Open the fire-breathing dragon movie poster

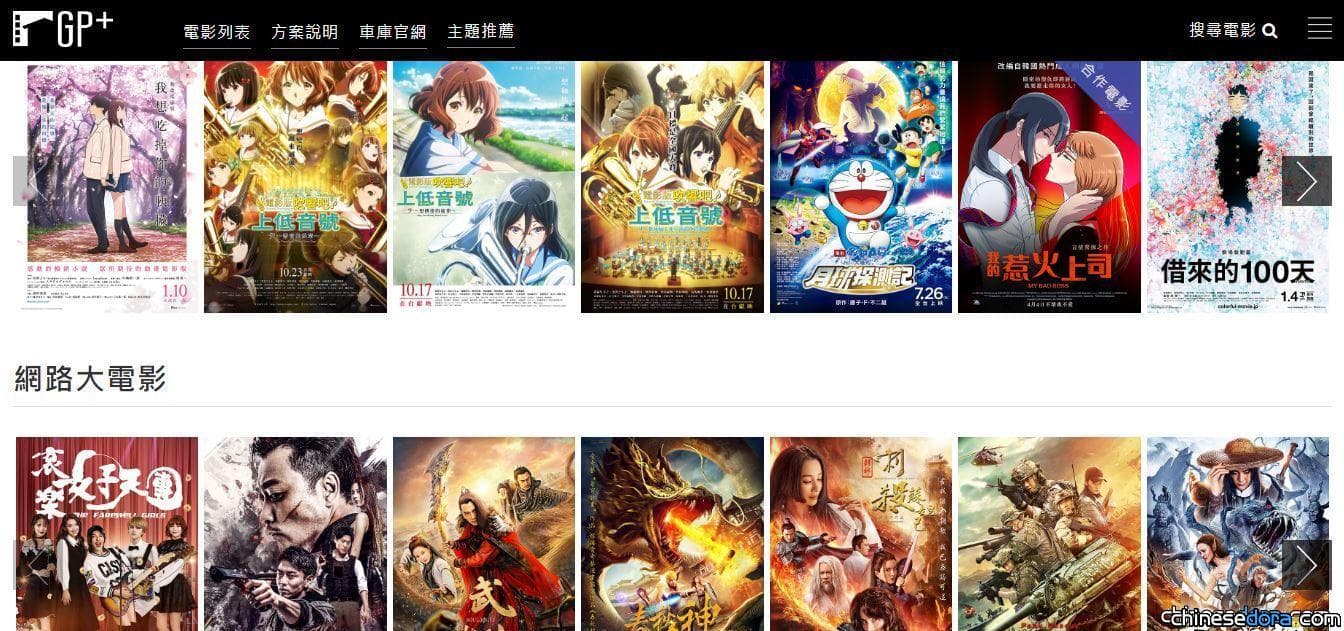672,534
